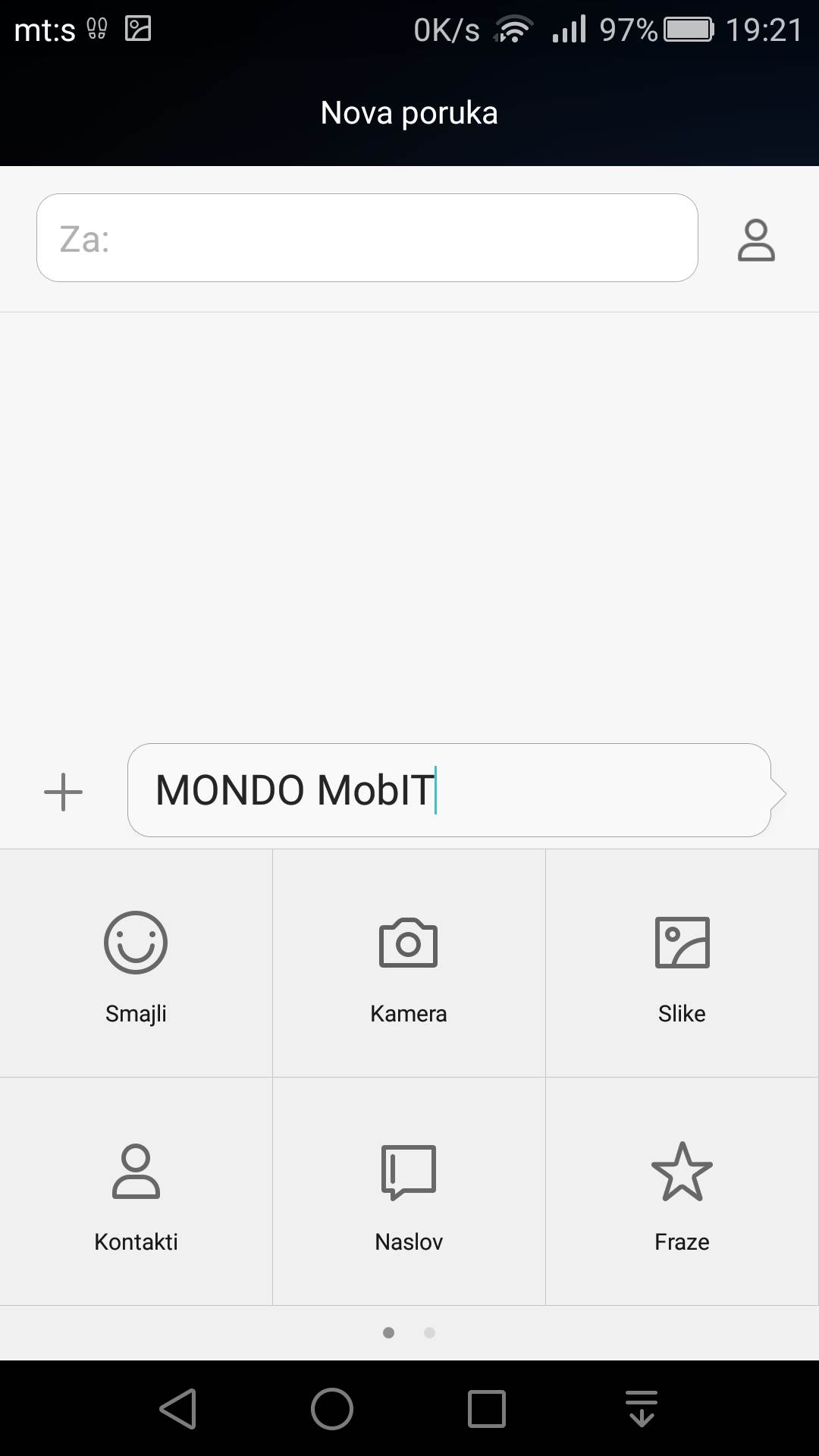The height and width of the screenshot is (1456, 819).
Task: Pull down notifications using the navigation bar icon
Action: [x=642, y=1409]
